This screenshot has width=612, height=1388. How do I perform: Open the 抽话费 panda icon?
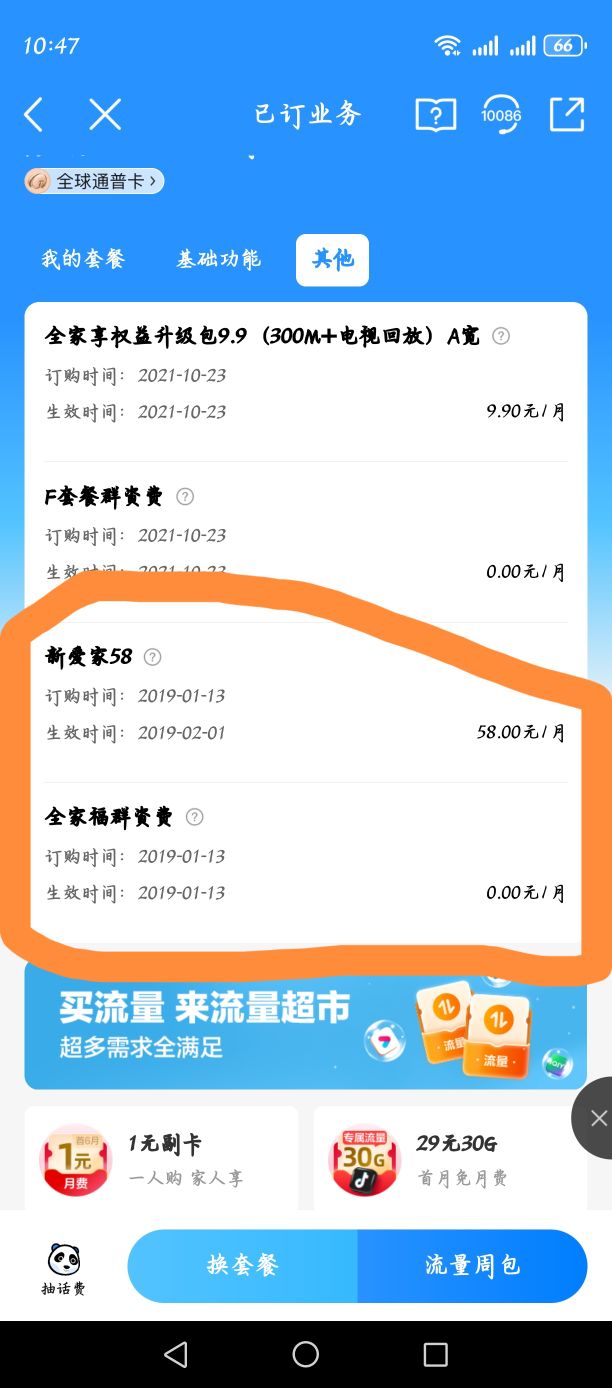(63, 1268)
